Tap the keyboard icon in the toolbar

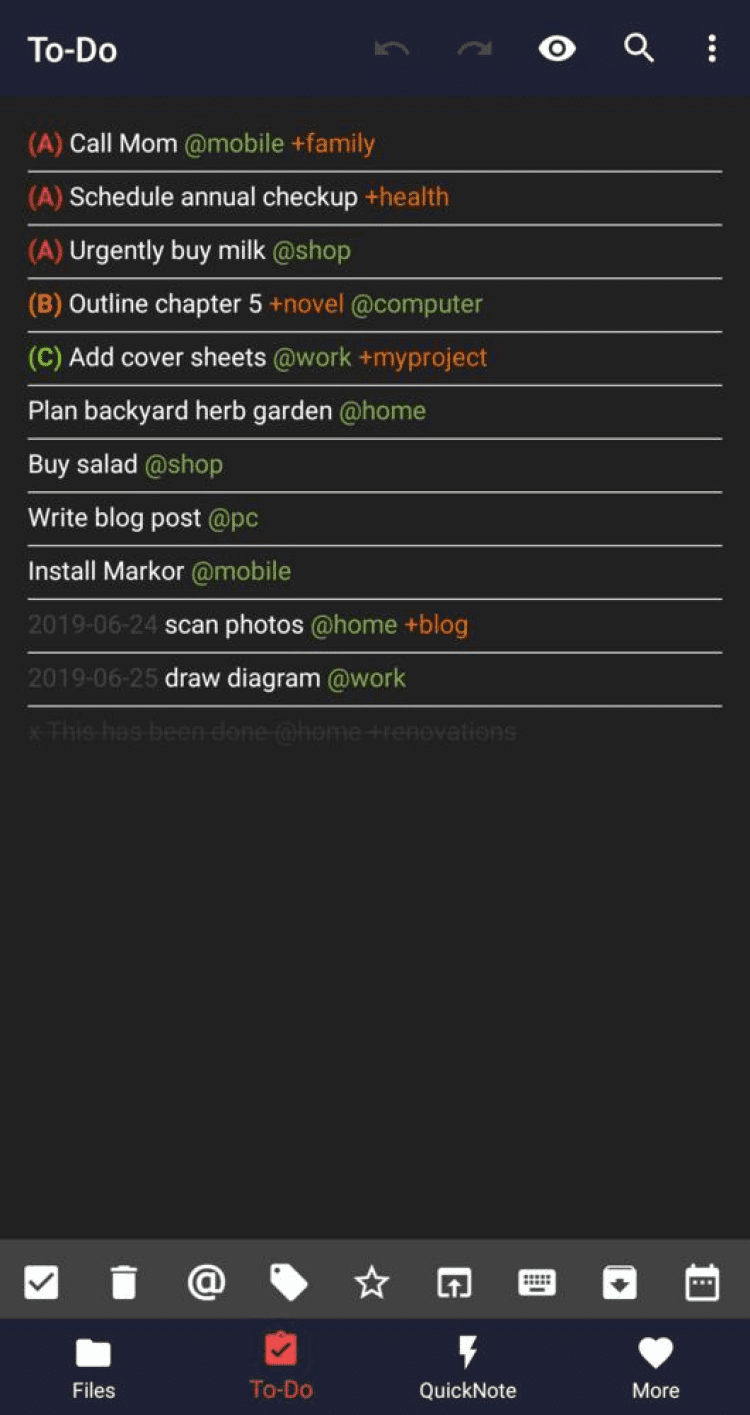point(537,1282)
